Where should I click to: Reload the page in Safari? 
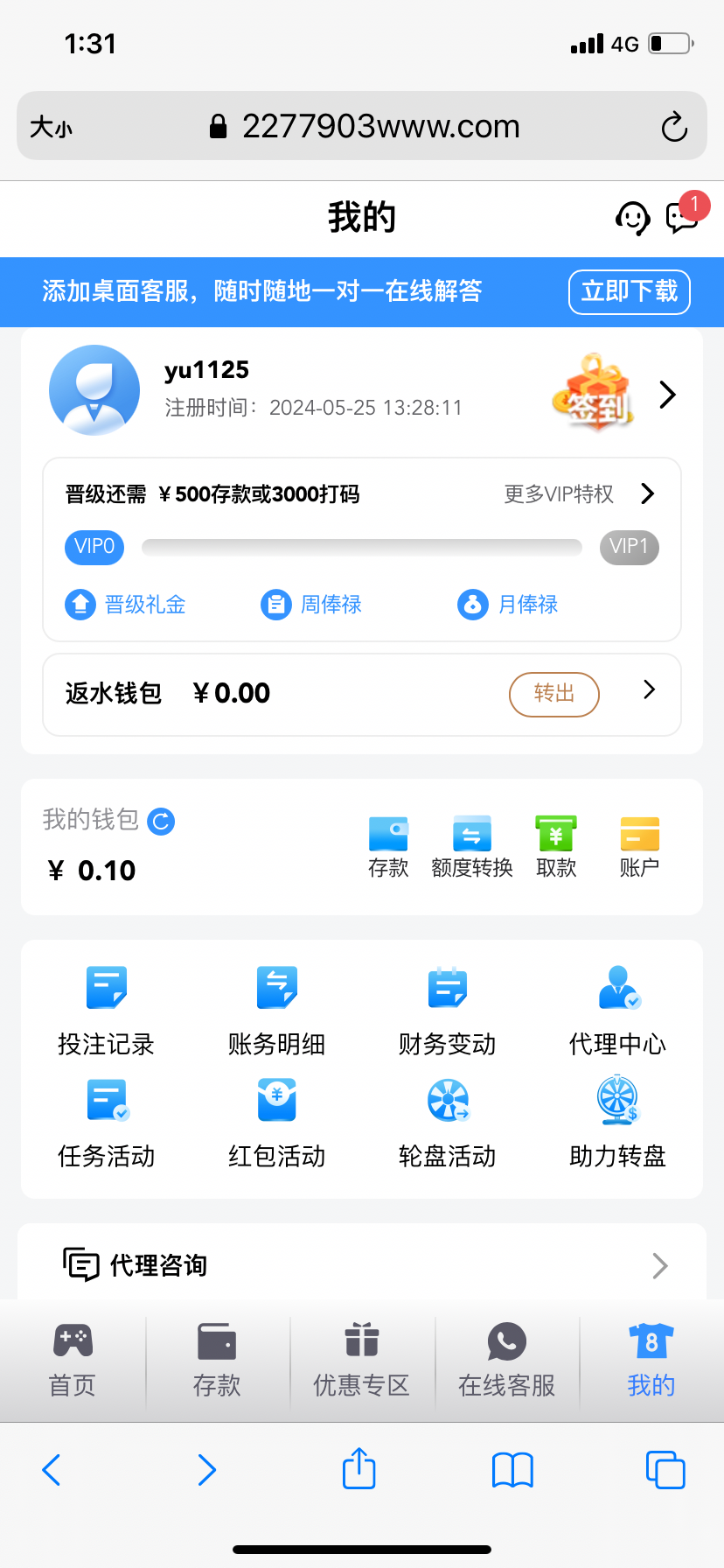coord(674,127)
